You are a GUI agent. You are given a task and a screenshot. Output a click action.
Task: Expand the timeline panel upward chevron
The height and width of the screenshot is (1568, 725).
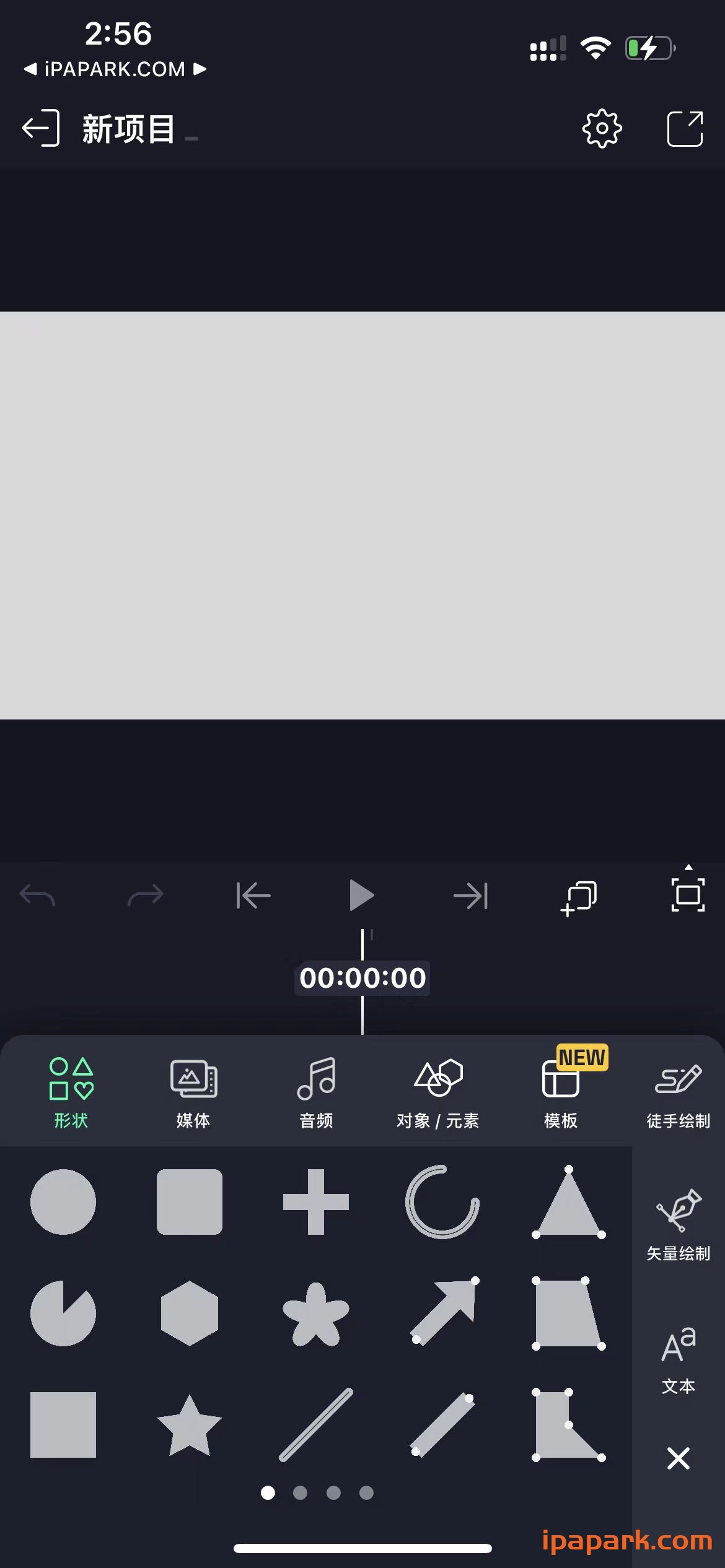click(x=690, y=867)
